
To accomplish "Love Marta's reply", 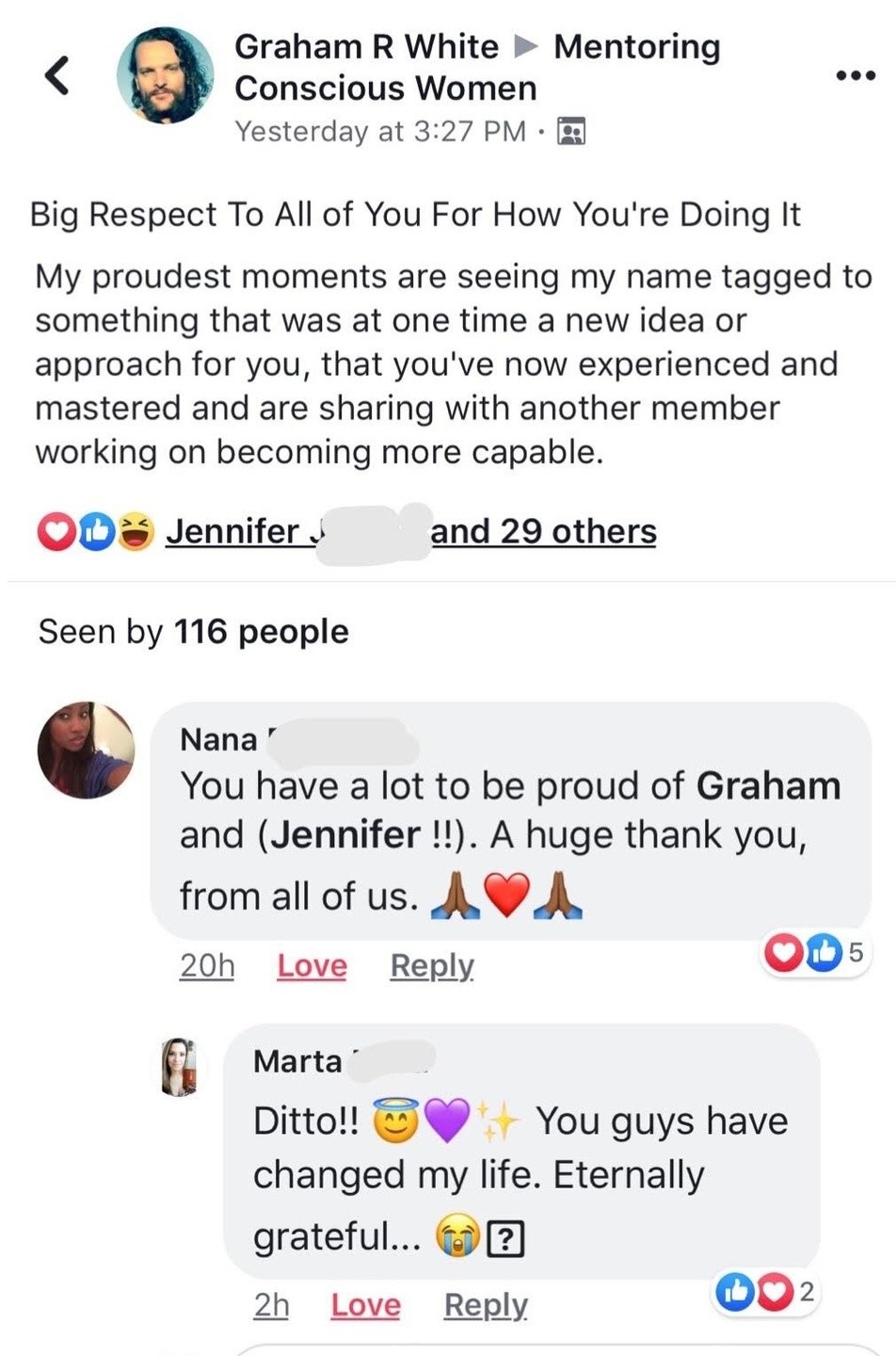I will pyautogui.click(x=365, y=1305).
